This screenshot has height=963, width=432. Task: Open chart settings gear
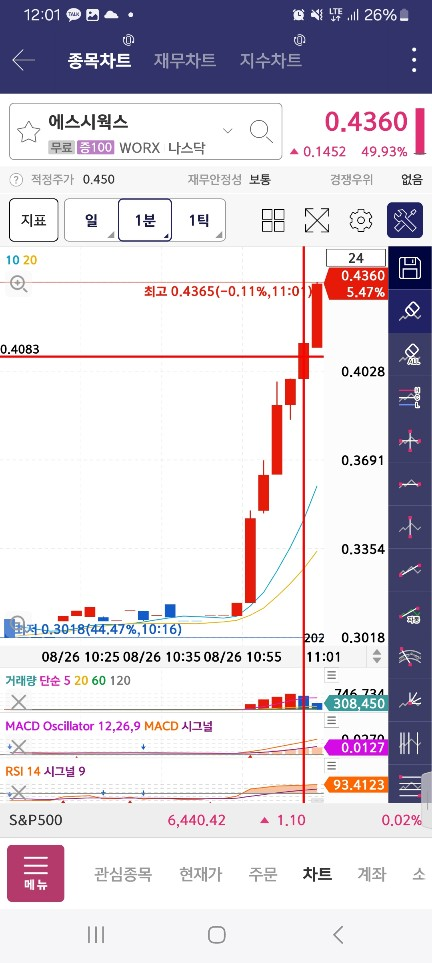[x=361, y=220]
